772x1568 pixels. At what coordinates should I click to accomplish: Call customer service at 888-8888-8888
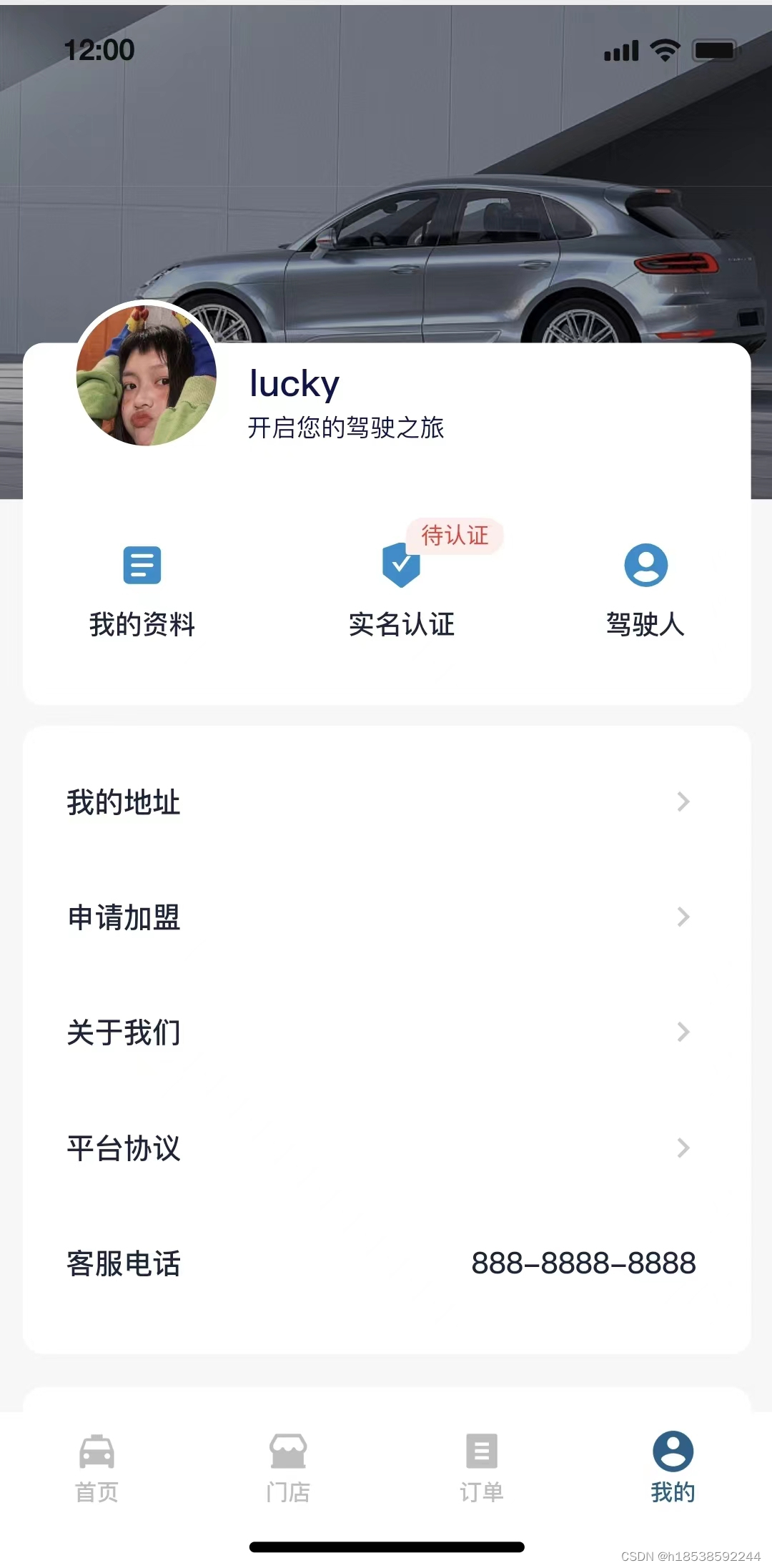click(583, 1263)
